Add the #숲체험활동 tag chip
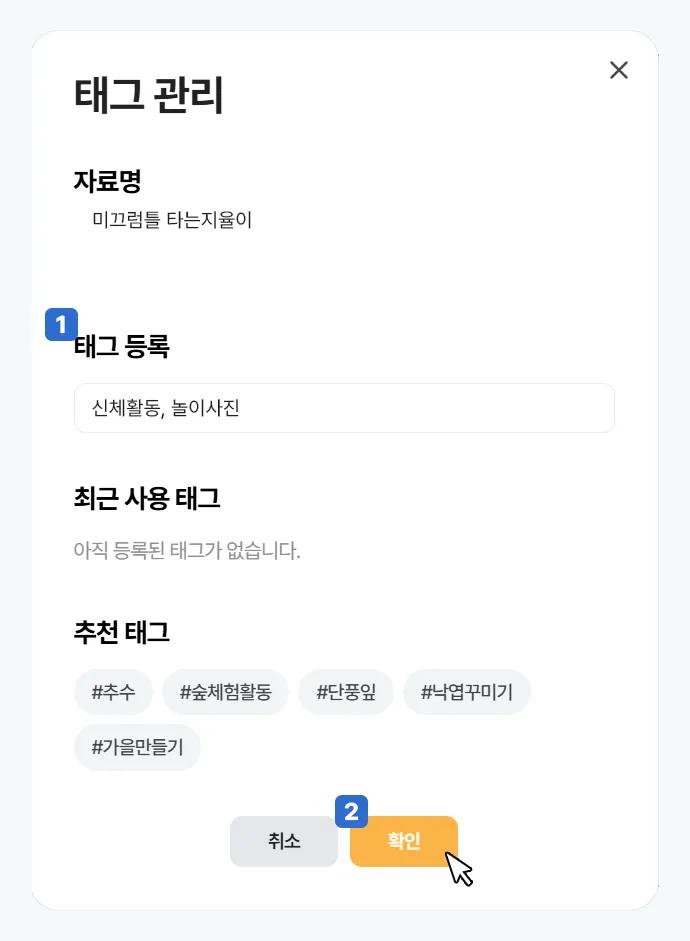 click(x=225, y=691)
